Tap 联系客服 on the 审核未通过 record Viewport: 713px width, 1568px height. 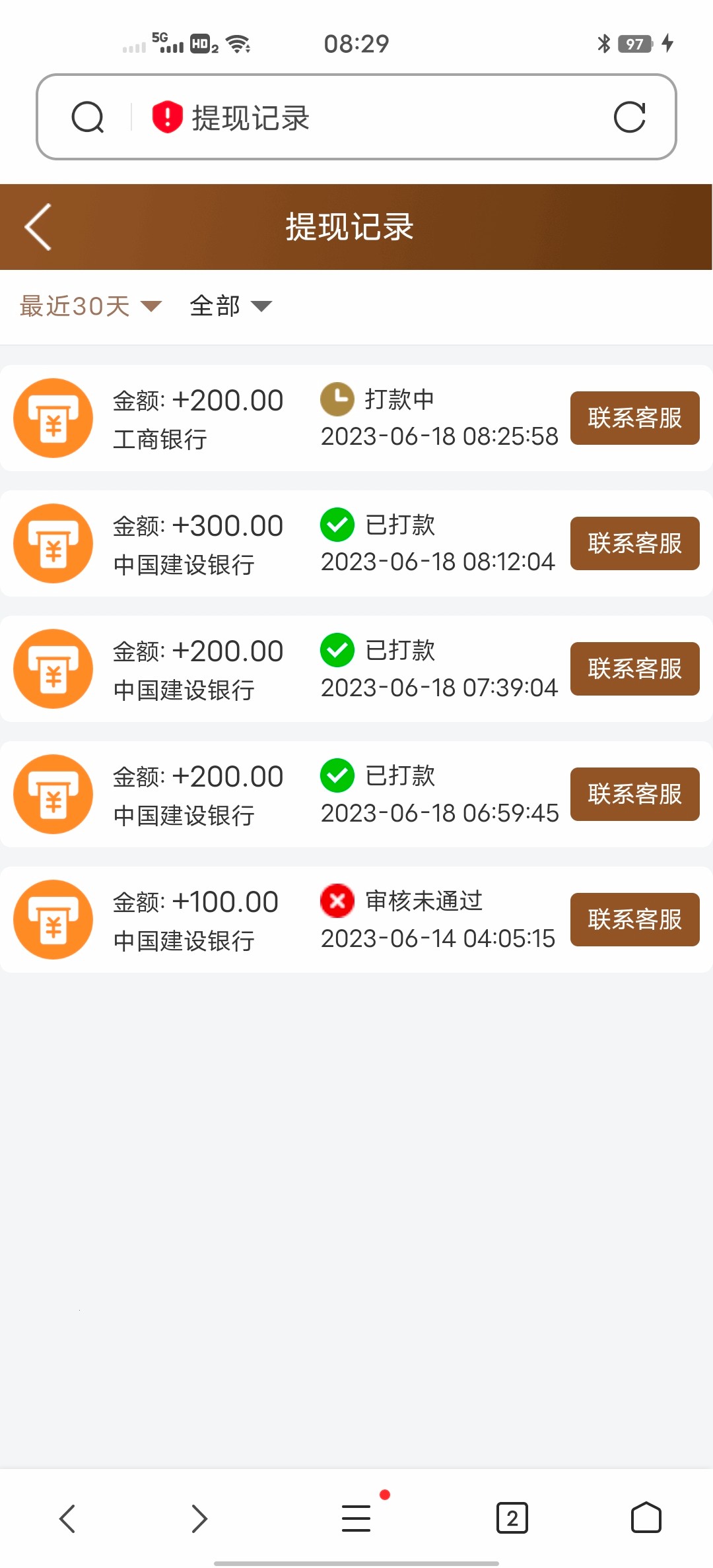coord(634,919)
